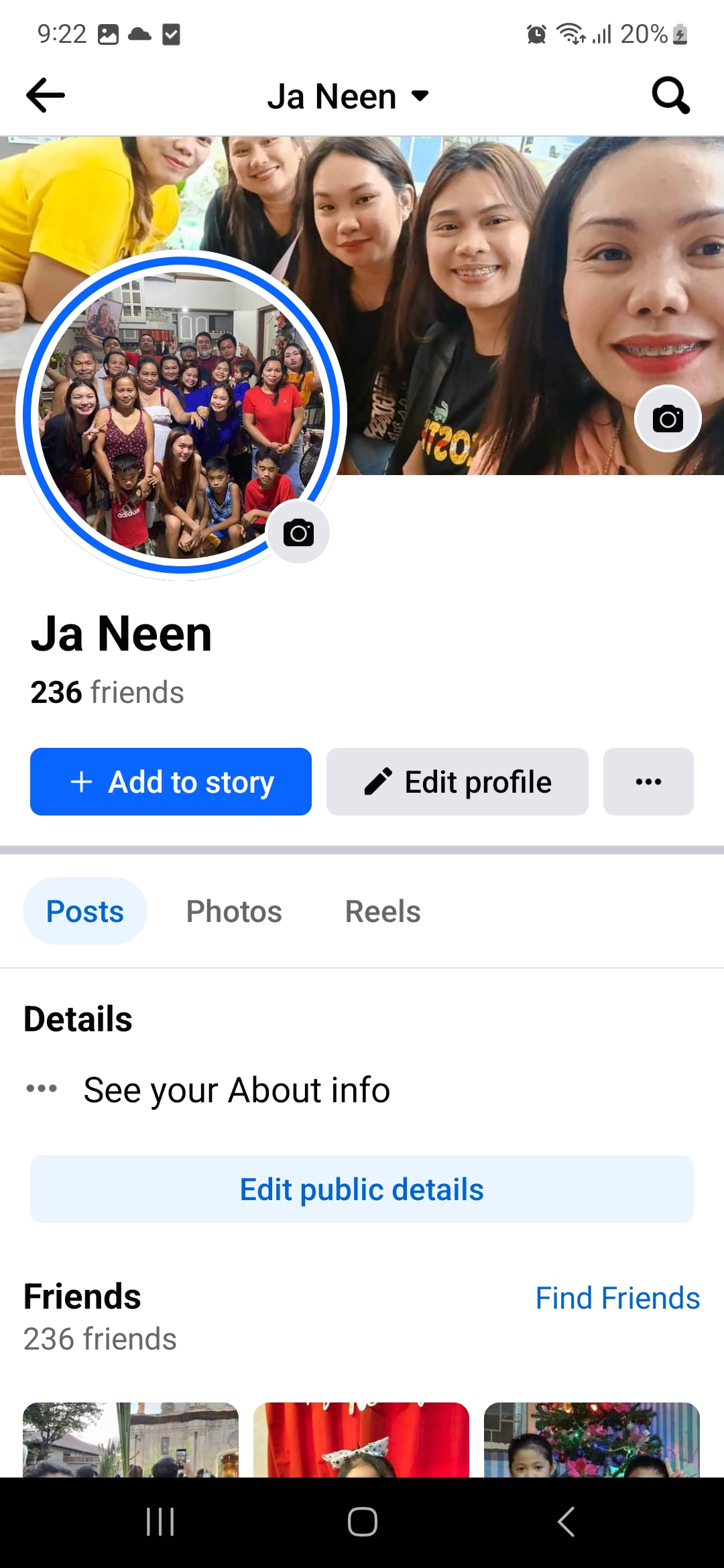Screen dimensions: 724x1568
Task: Tap the system home button
Action: [362, 1522]
